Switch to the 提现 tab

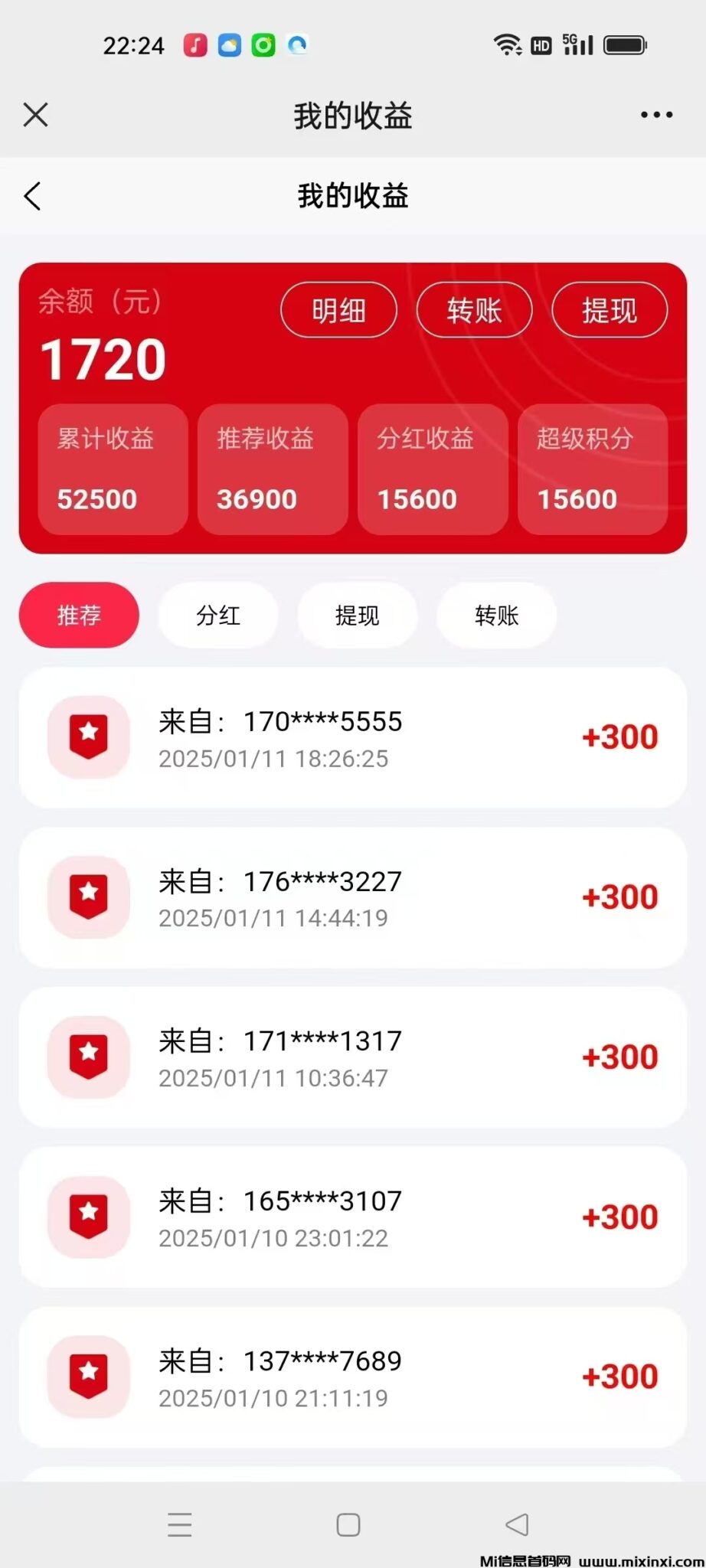coord(358,615)
